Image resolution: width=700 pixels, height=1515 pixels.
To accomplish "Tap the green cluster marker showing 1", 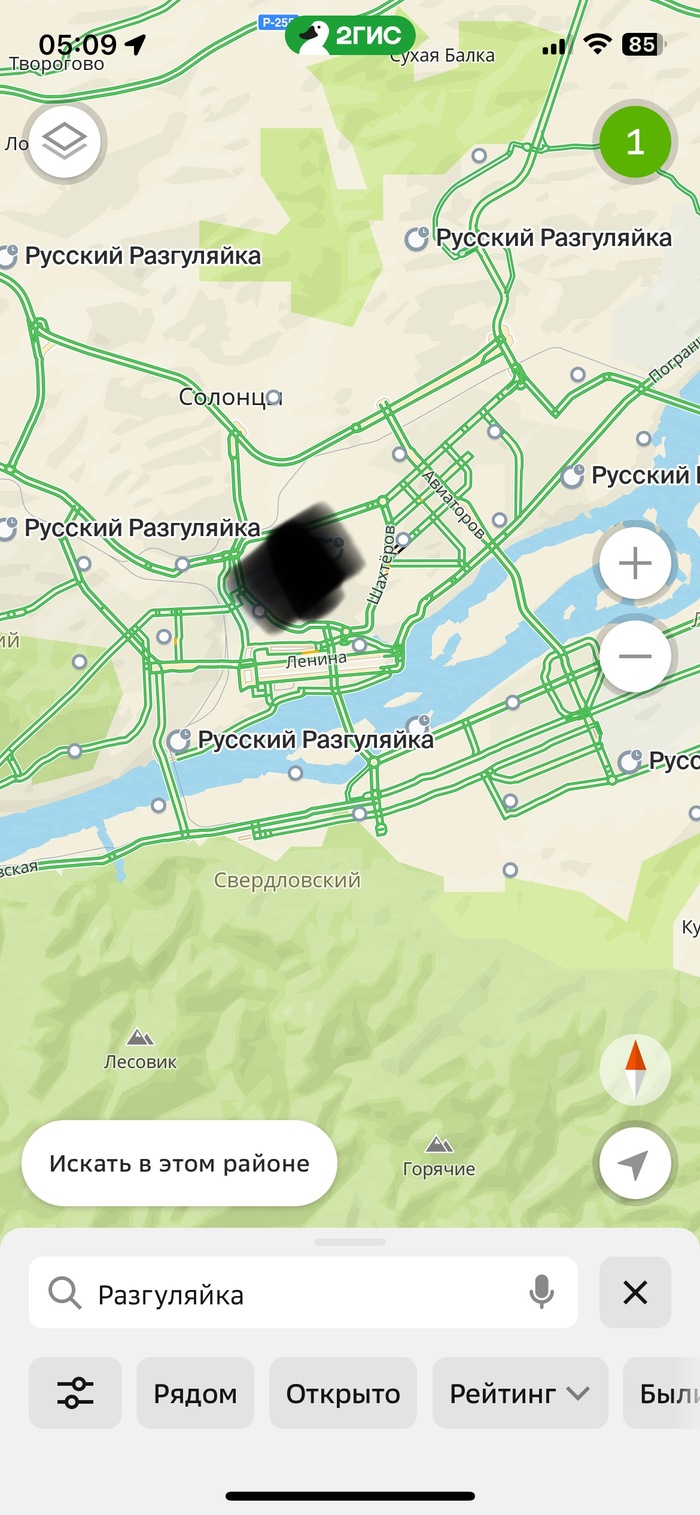I will [634, 143].
